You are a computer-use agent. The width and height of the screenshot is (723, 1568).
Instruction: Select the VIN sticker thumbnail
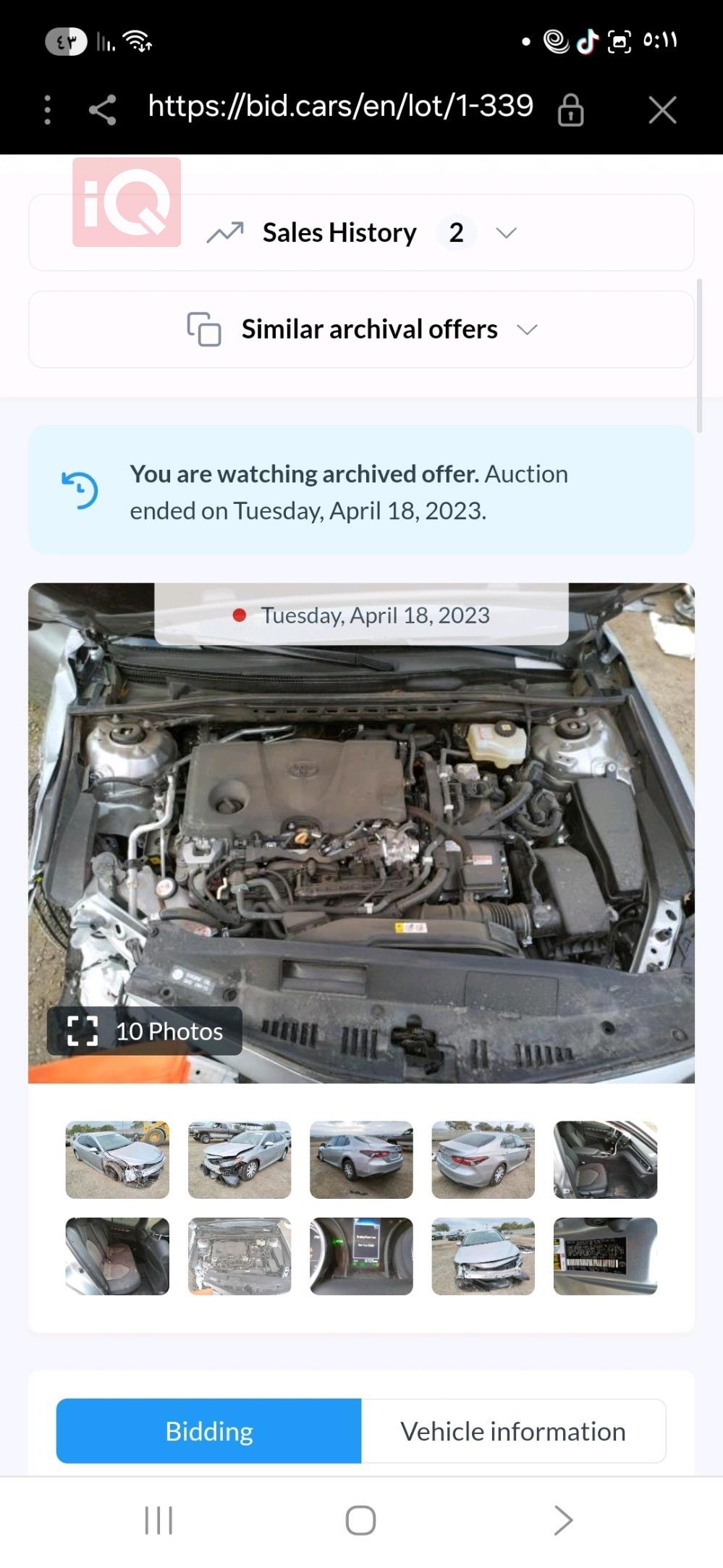[605, 1256]
